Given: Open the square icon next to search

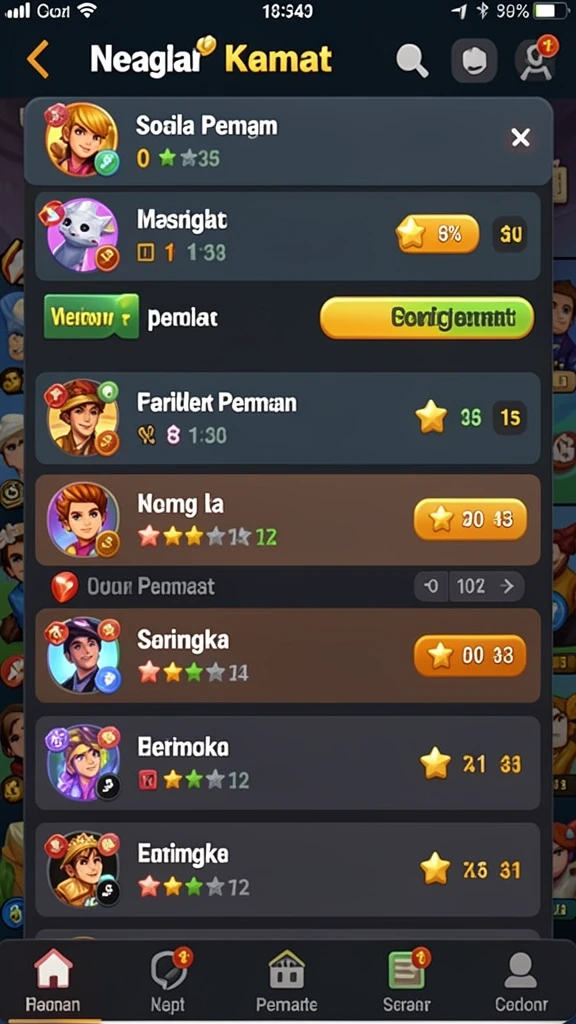Looking at the screenshot, I should [474, 61].
